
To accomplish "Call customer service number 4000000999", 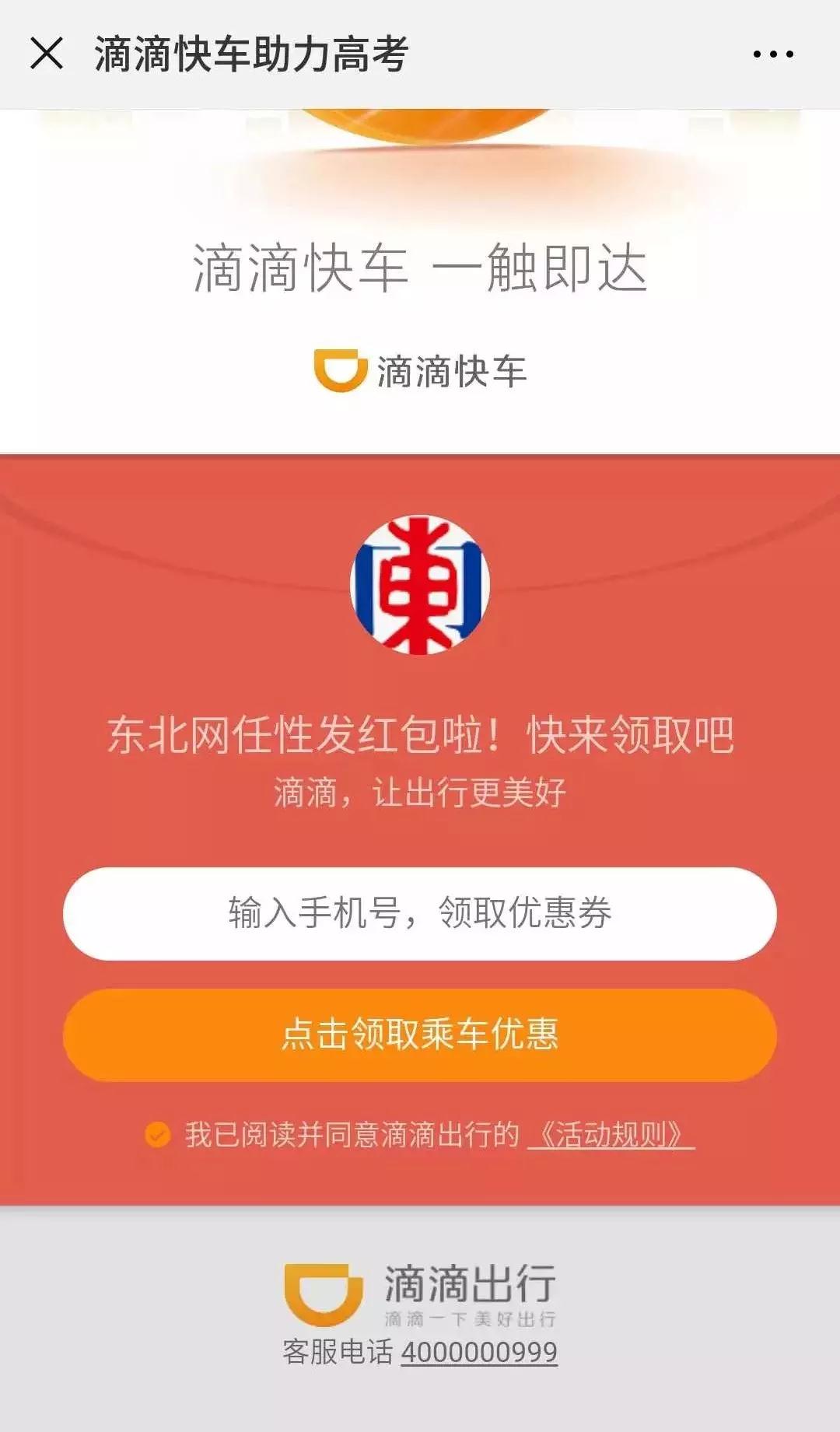I will tap(479, 1352).
